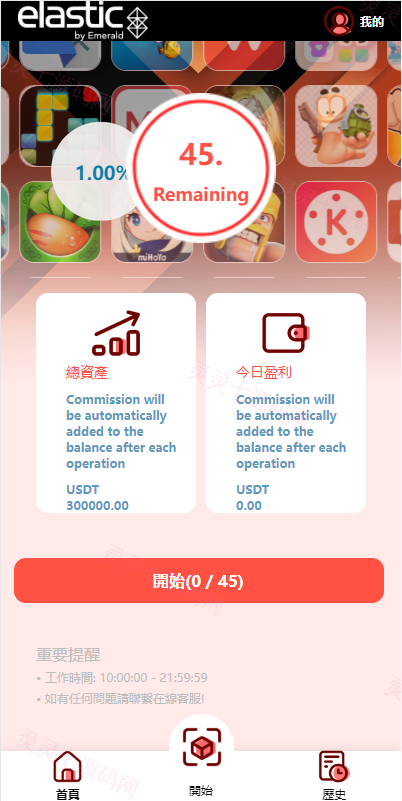Open the 我的 profile page

pos(354,21)
